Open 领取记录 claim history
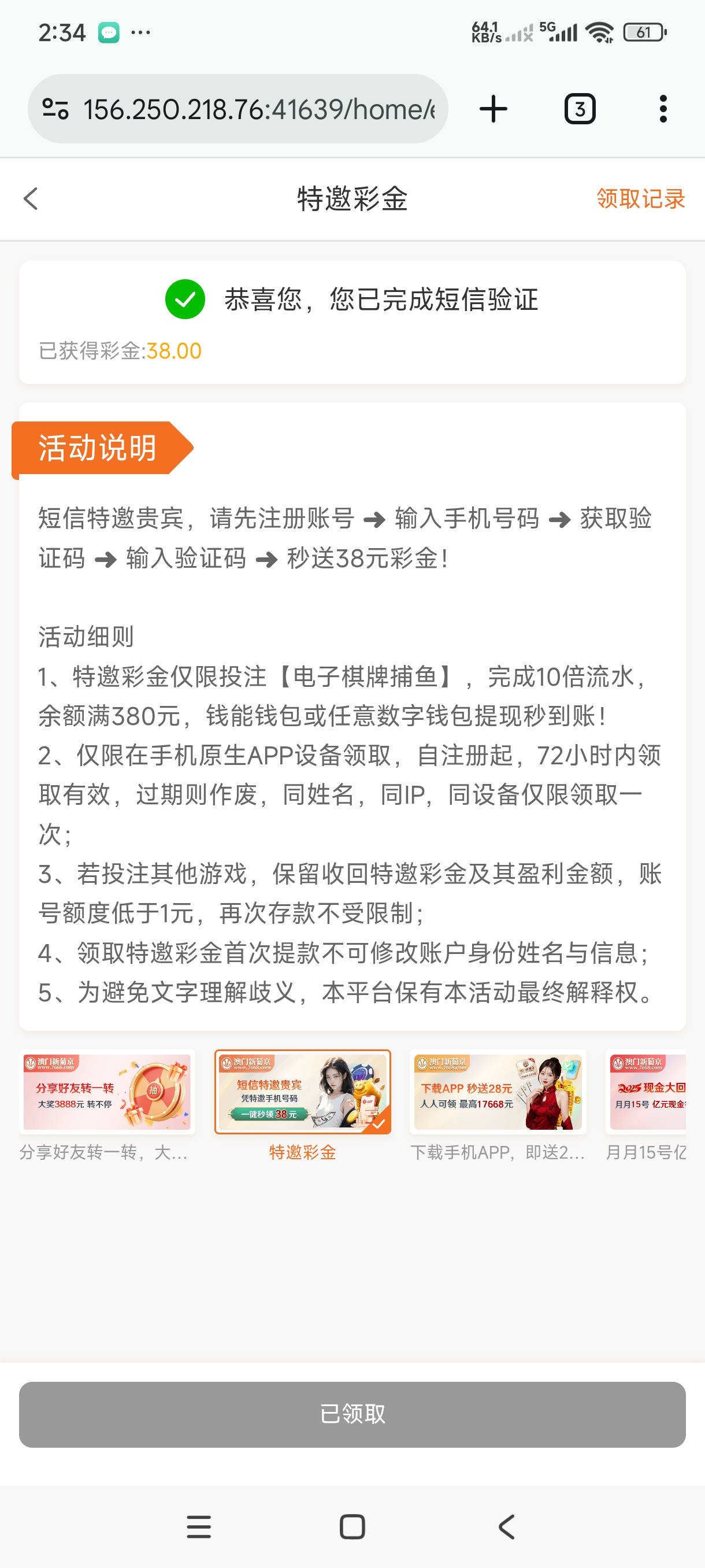Viewport: 705px width, 1568px height. tap(640, 198)
